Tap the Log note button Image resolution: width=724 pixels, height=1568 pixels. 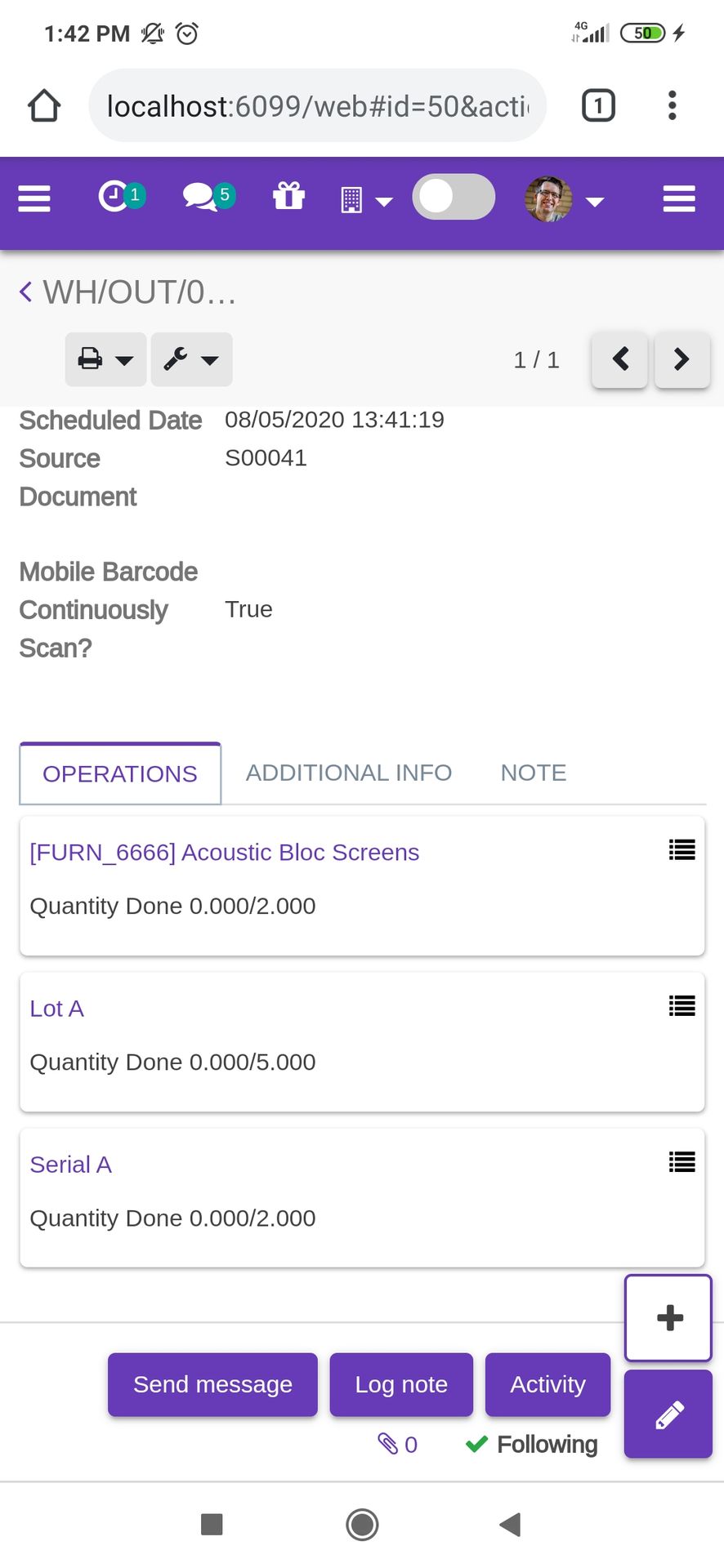tap(401, 1384)
